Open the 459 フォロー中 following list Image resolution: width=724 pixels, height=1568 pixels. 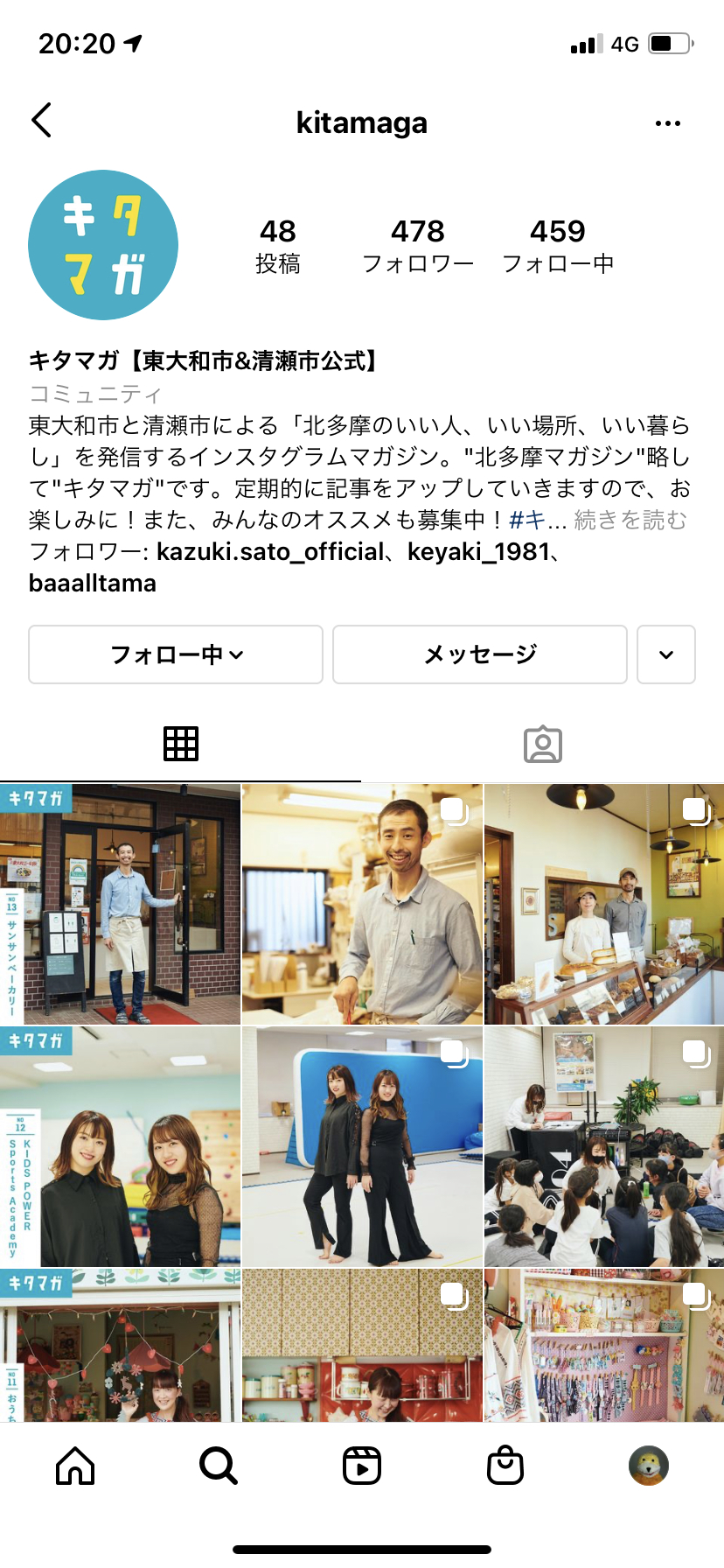coord(557,245)
